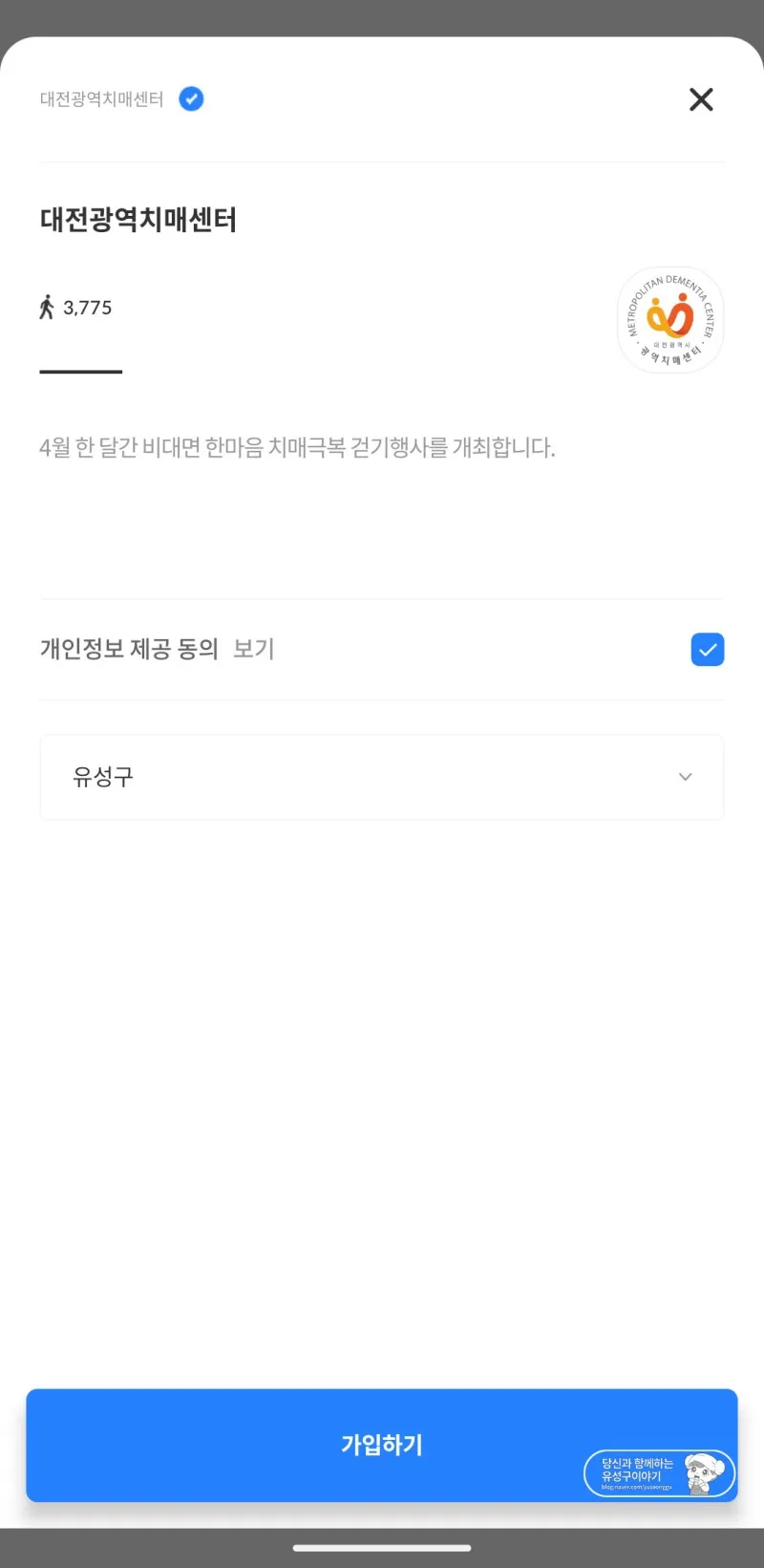The image size is (764, 1568).
Task: Expand the 유성구 district dropdown
Action: (x=382, y=777)
